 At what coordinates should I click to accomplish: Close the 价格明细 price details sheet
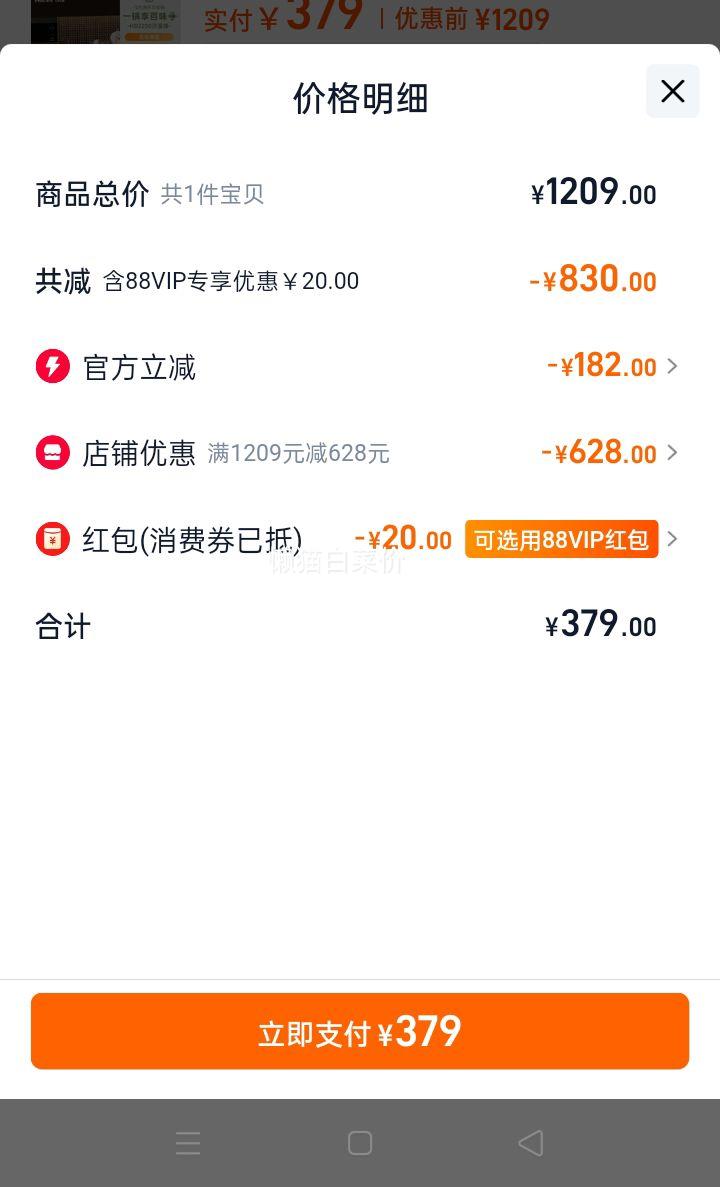(x=672, y=92)
